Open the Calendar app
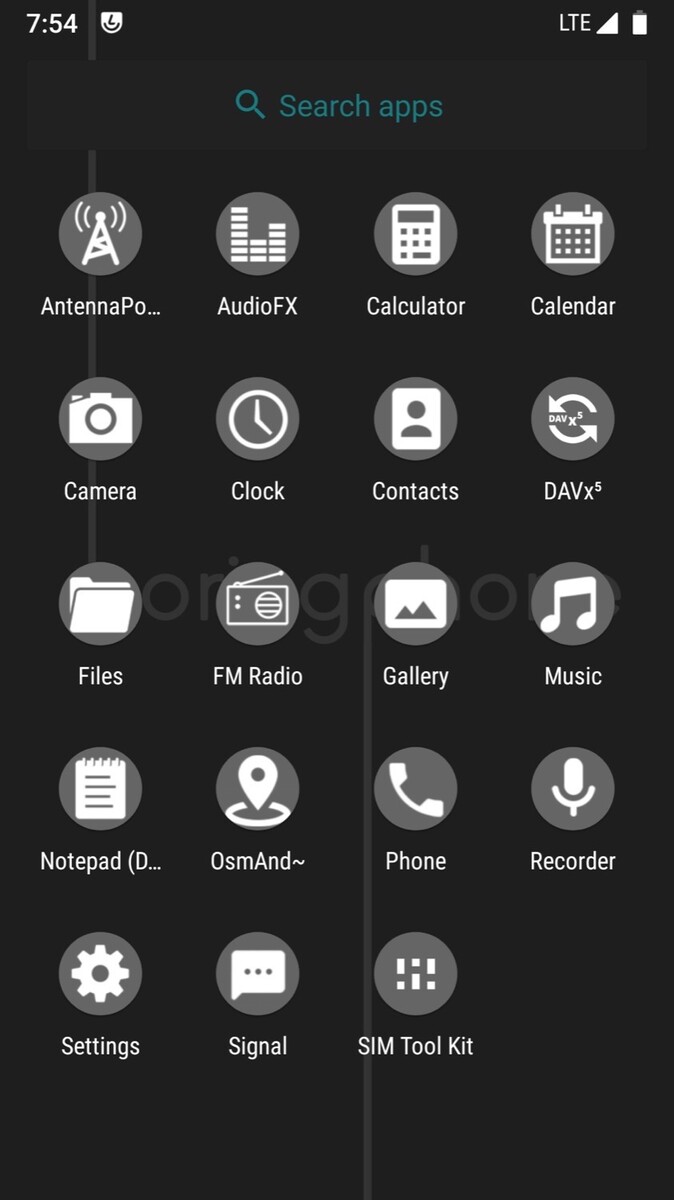This screenshot has height=1200, width=674. pyautogui.click(x=572, y=234)
